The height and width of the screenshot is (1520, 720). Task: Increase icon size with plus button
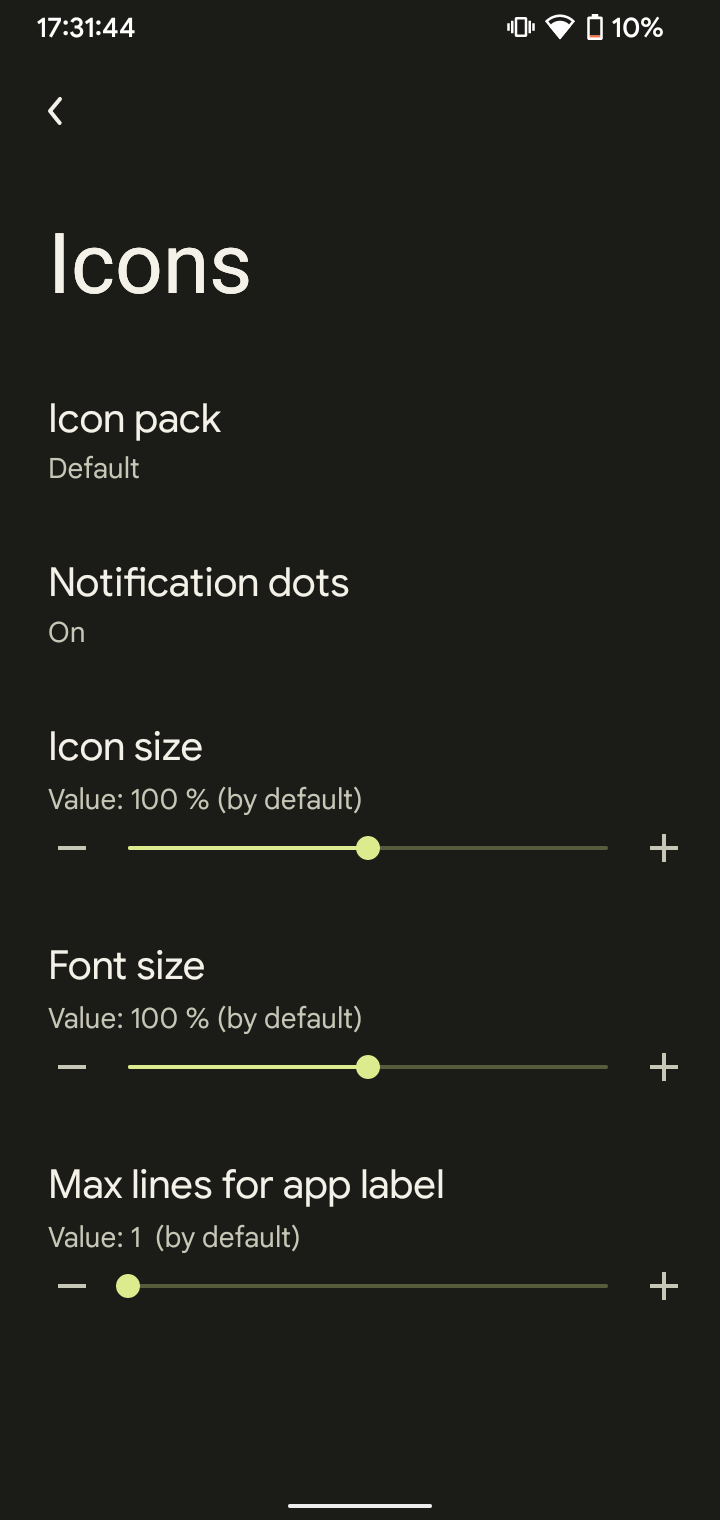[664, 849]
